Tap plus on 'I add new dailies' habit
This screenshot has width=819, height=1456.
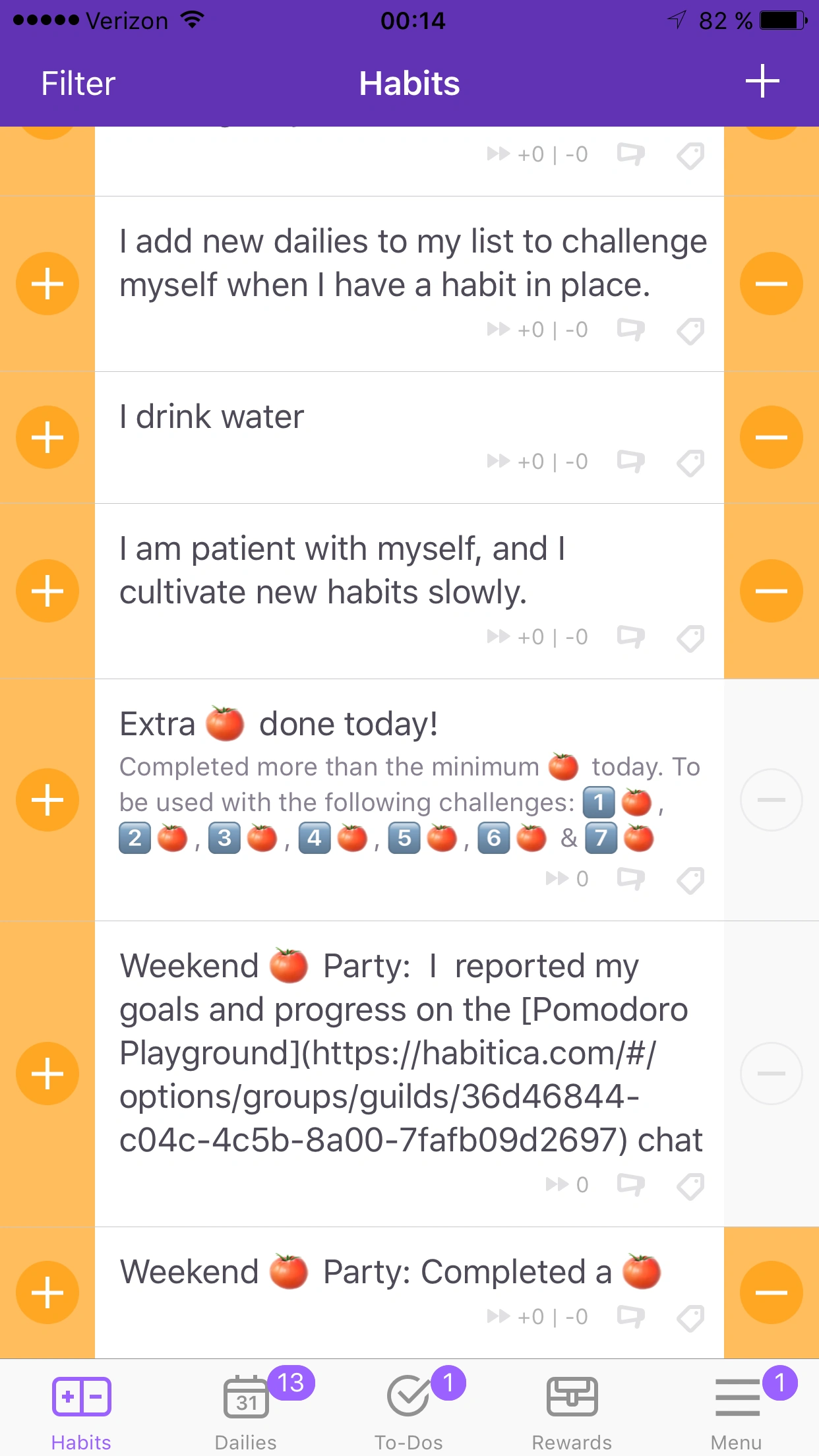[47, 283]
